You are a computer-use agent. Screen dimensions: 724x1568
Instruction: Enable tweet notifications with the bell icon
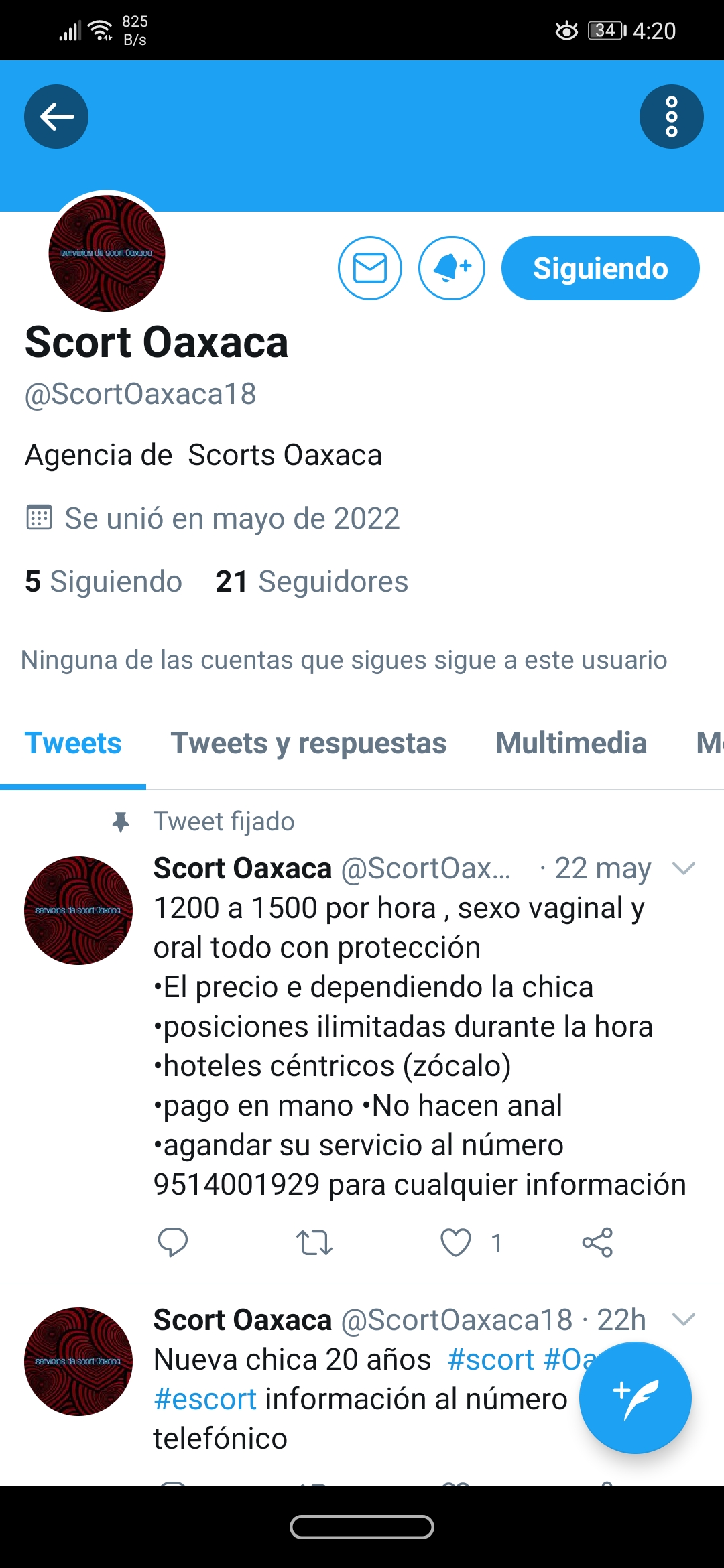(x=452, y=268)
